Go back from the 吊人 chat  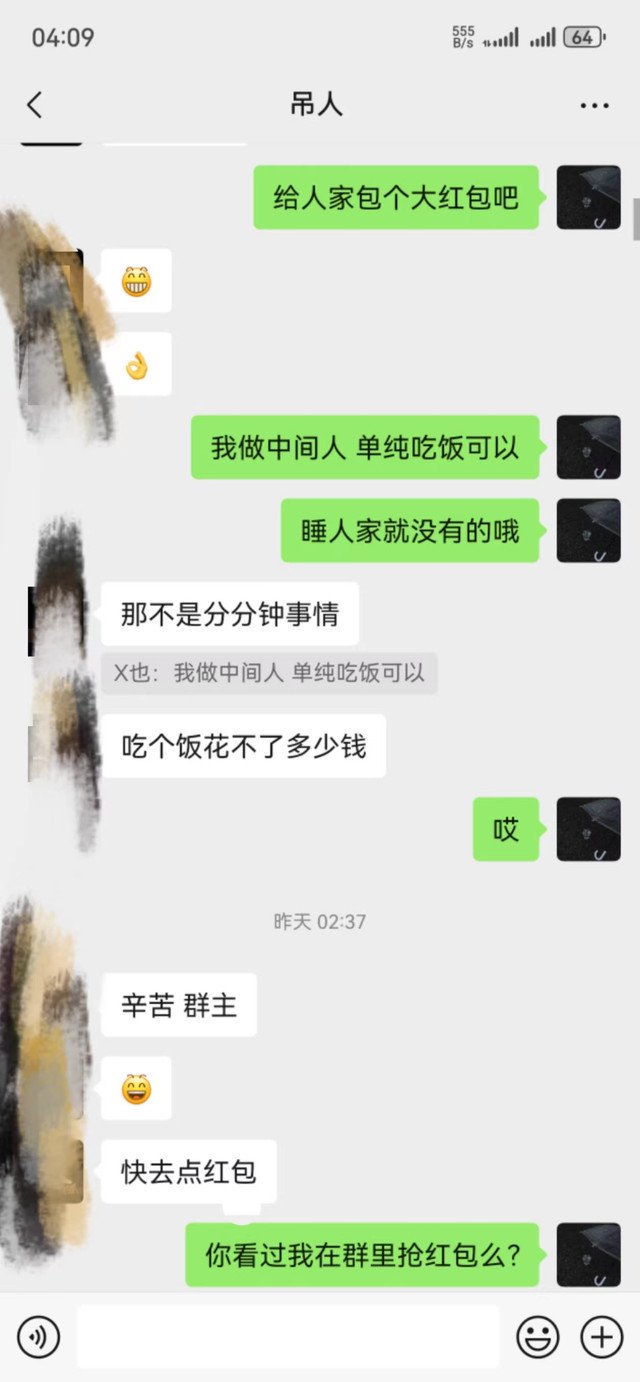[x=35, y=105]
